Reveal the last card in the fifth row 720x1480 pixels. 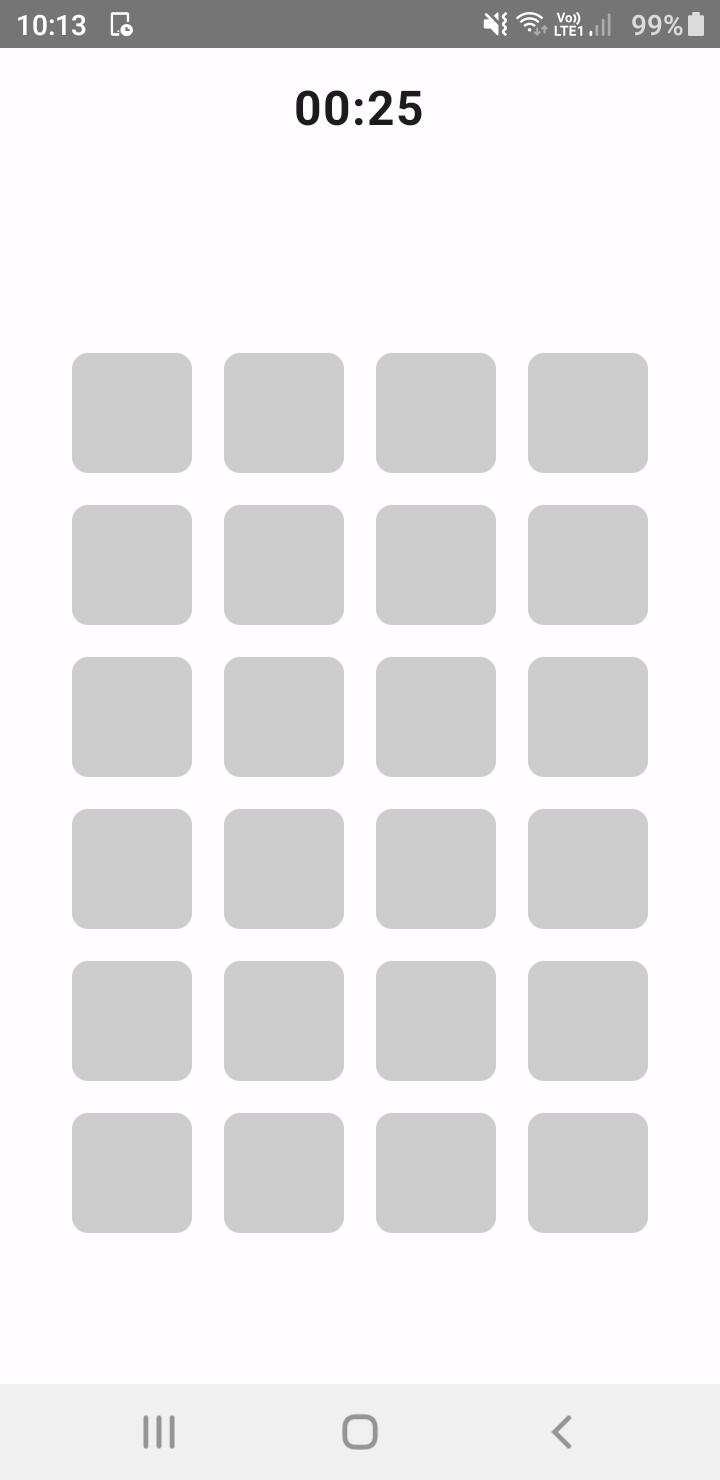point(588,1021)
